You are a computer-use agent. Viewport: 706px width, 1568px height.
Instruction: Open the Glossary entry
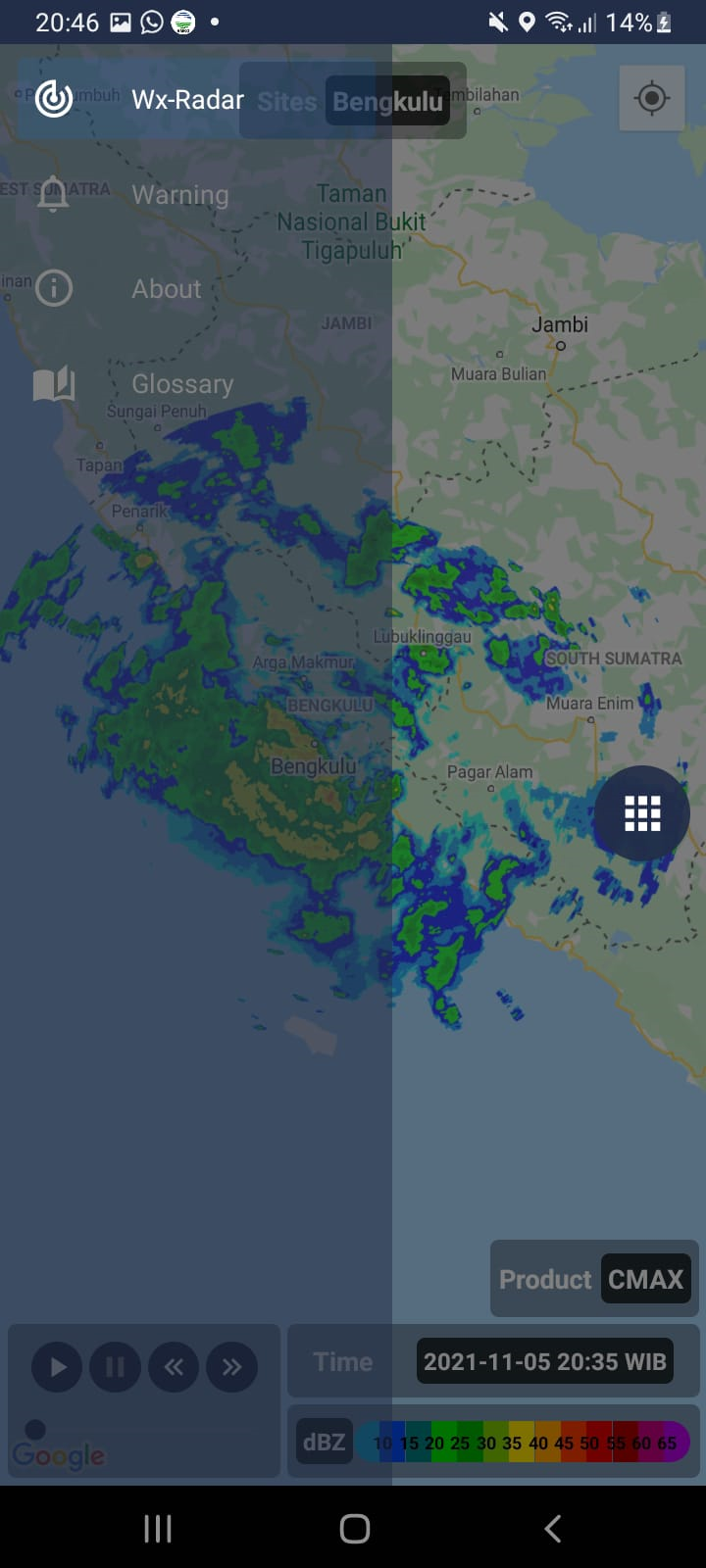coord(182,384)
